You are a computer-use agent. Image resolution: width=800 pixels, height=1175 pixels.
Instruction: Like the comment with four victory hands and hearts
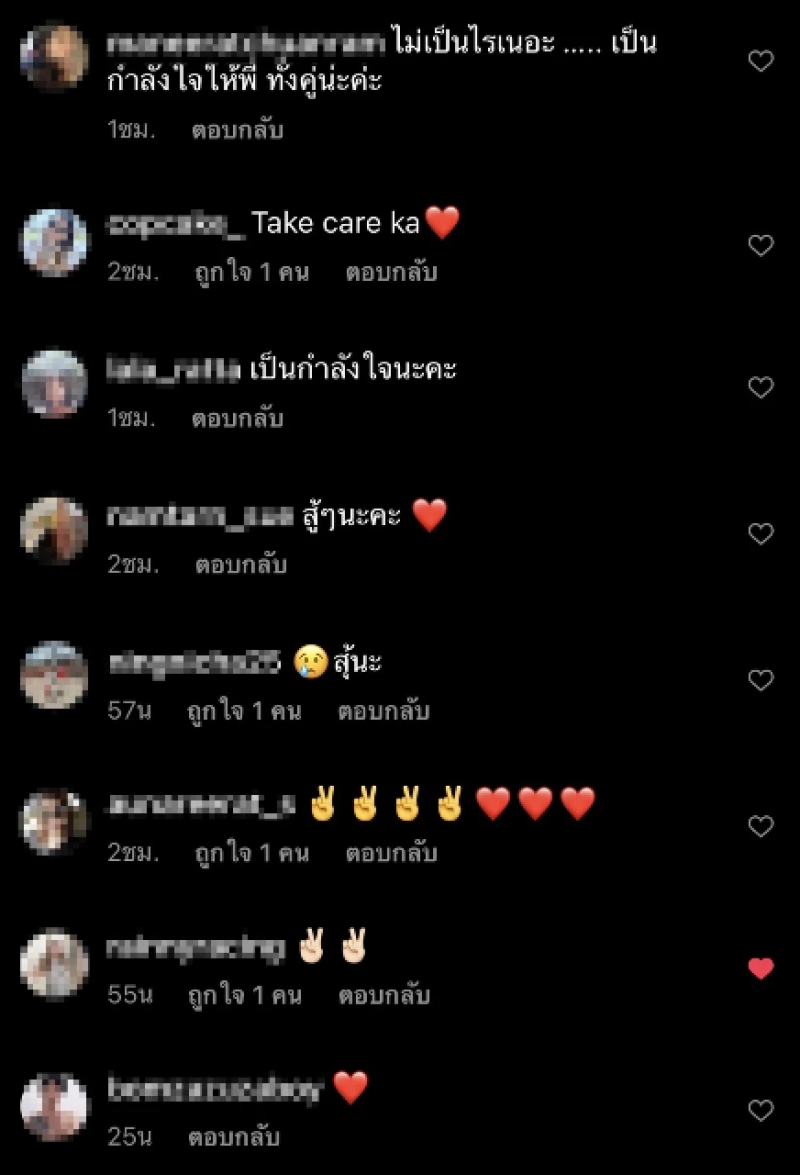tap(761, 826)
